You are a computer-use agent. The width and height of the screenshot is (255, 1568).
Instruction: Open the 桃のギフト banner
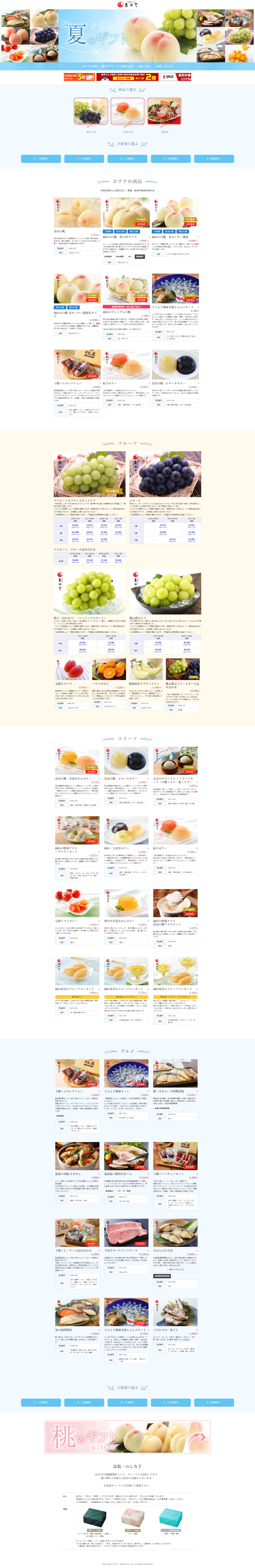coord(127,1437)
